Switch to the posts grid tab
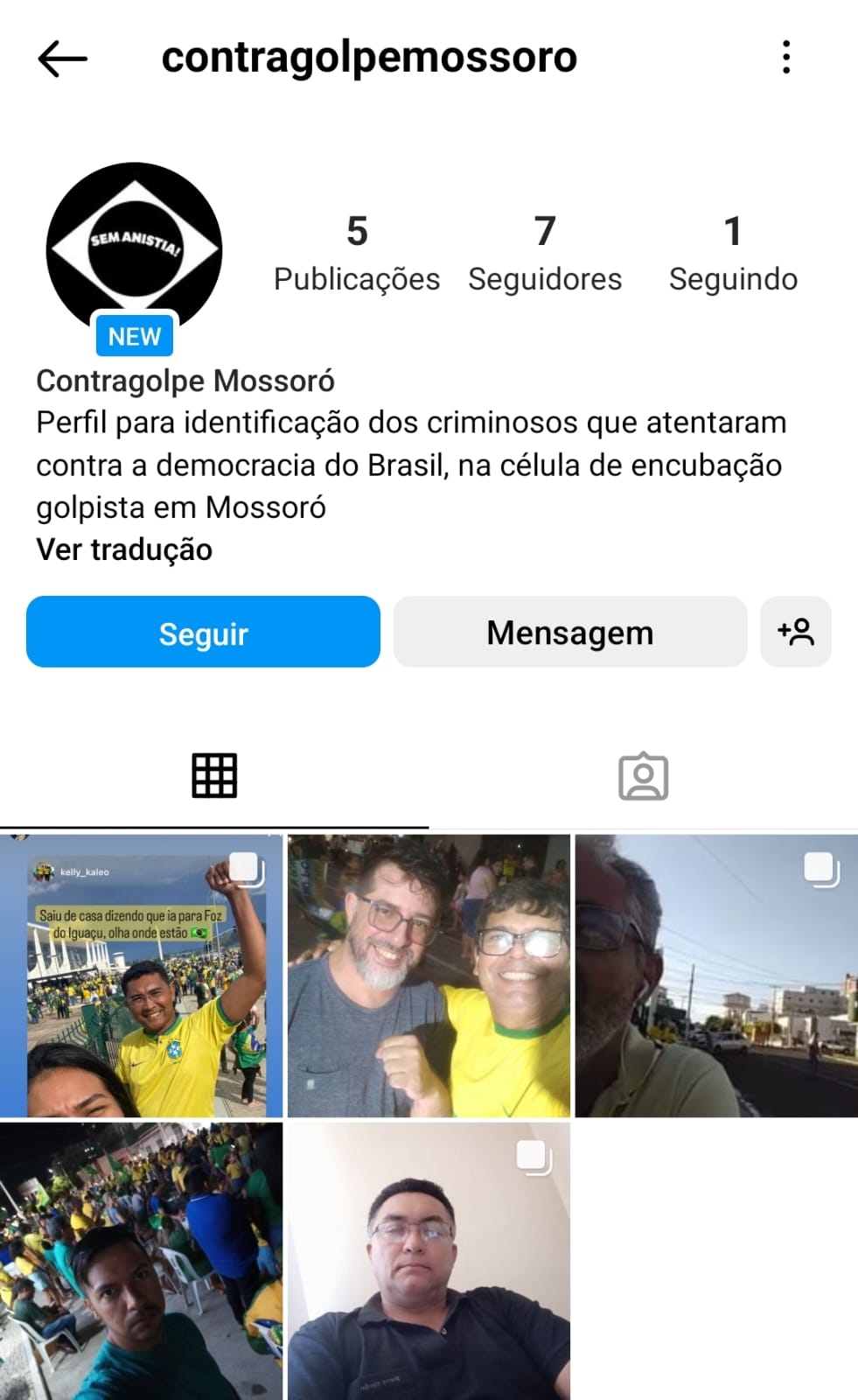The image size is (858, 1400). [x=214, y=776]
